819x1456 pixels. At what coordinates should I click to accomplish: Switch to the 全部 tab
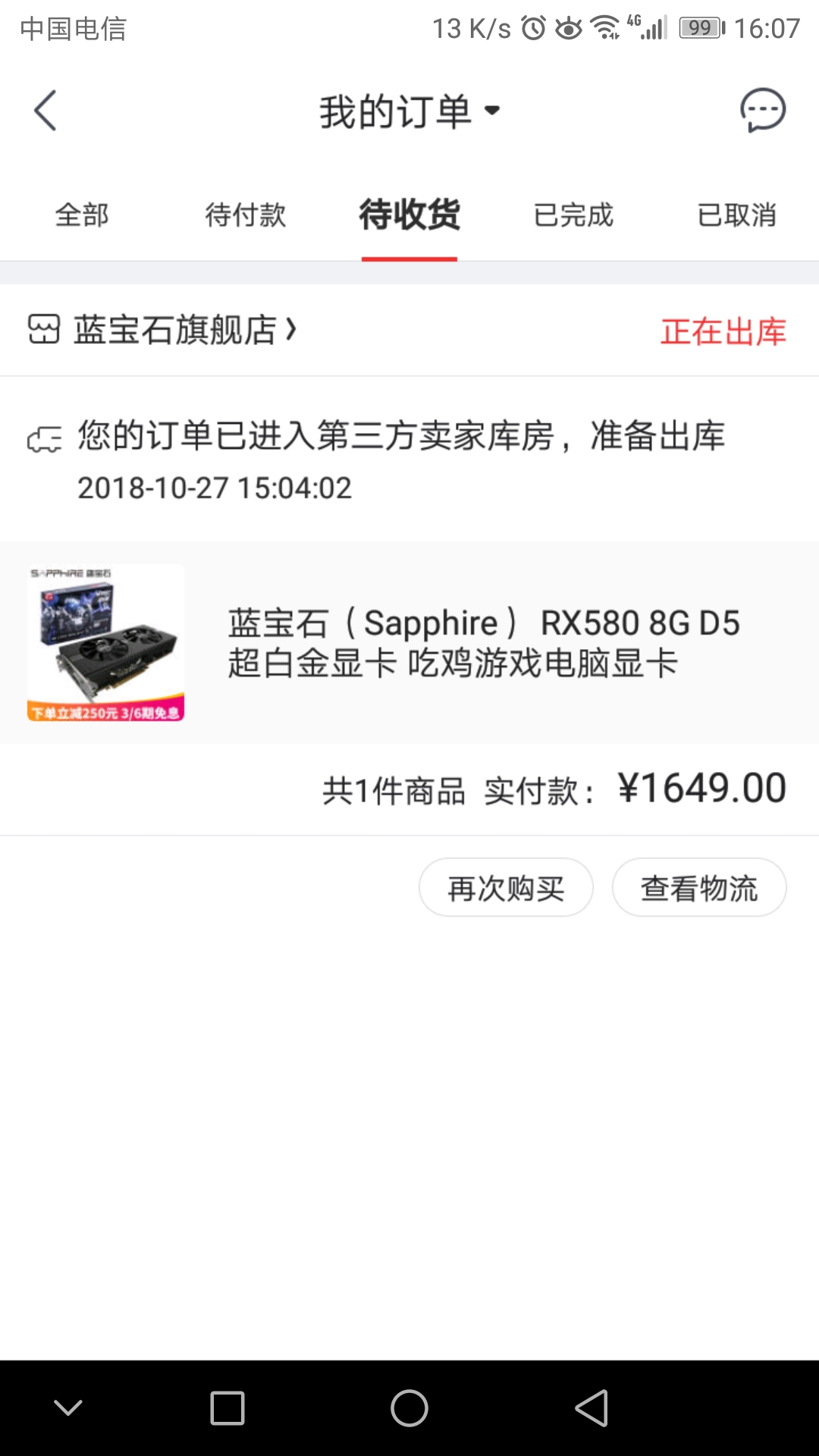[82, 215]
